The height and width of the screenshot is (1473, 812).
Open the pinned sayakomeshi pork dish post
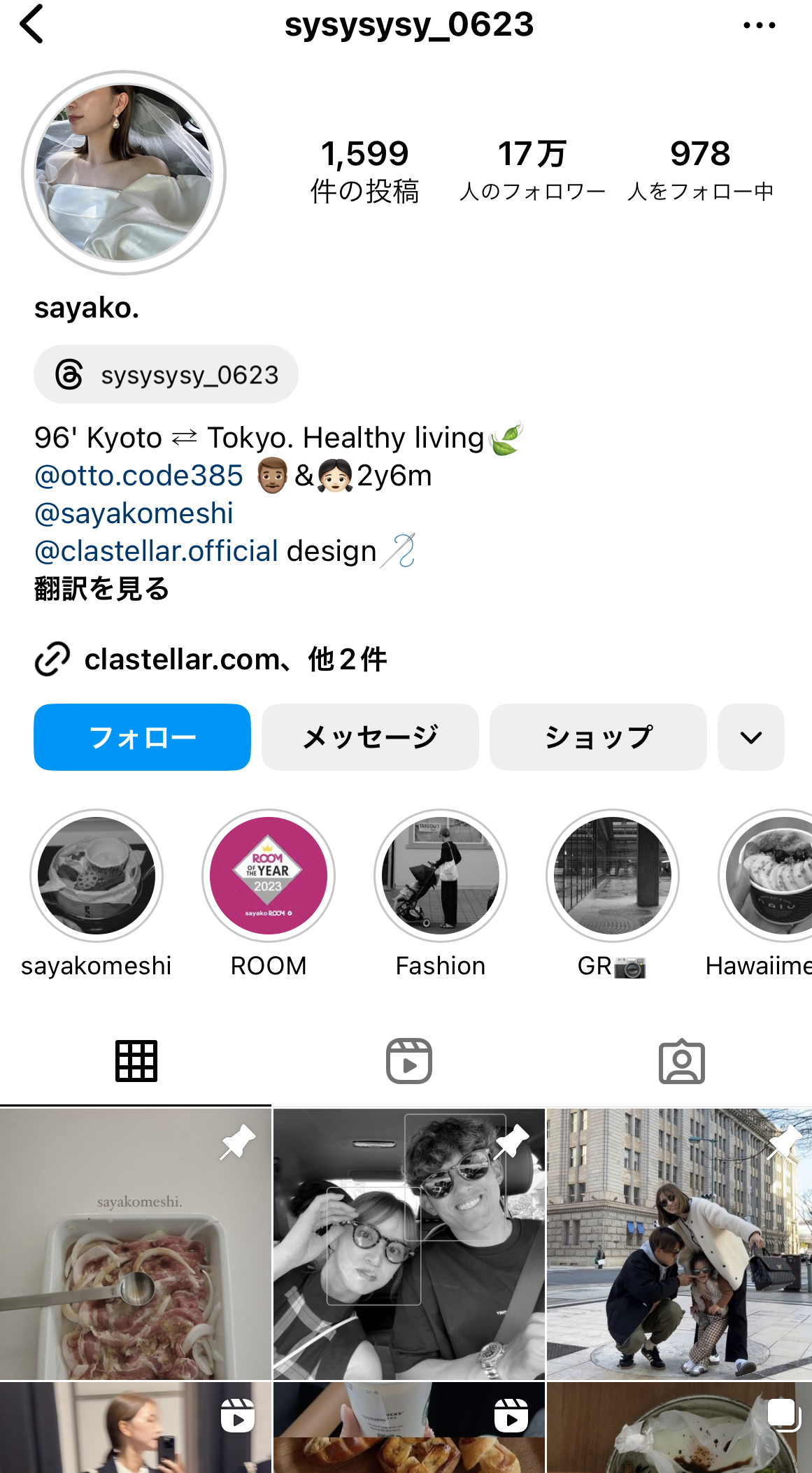[x=135, y=1244]
